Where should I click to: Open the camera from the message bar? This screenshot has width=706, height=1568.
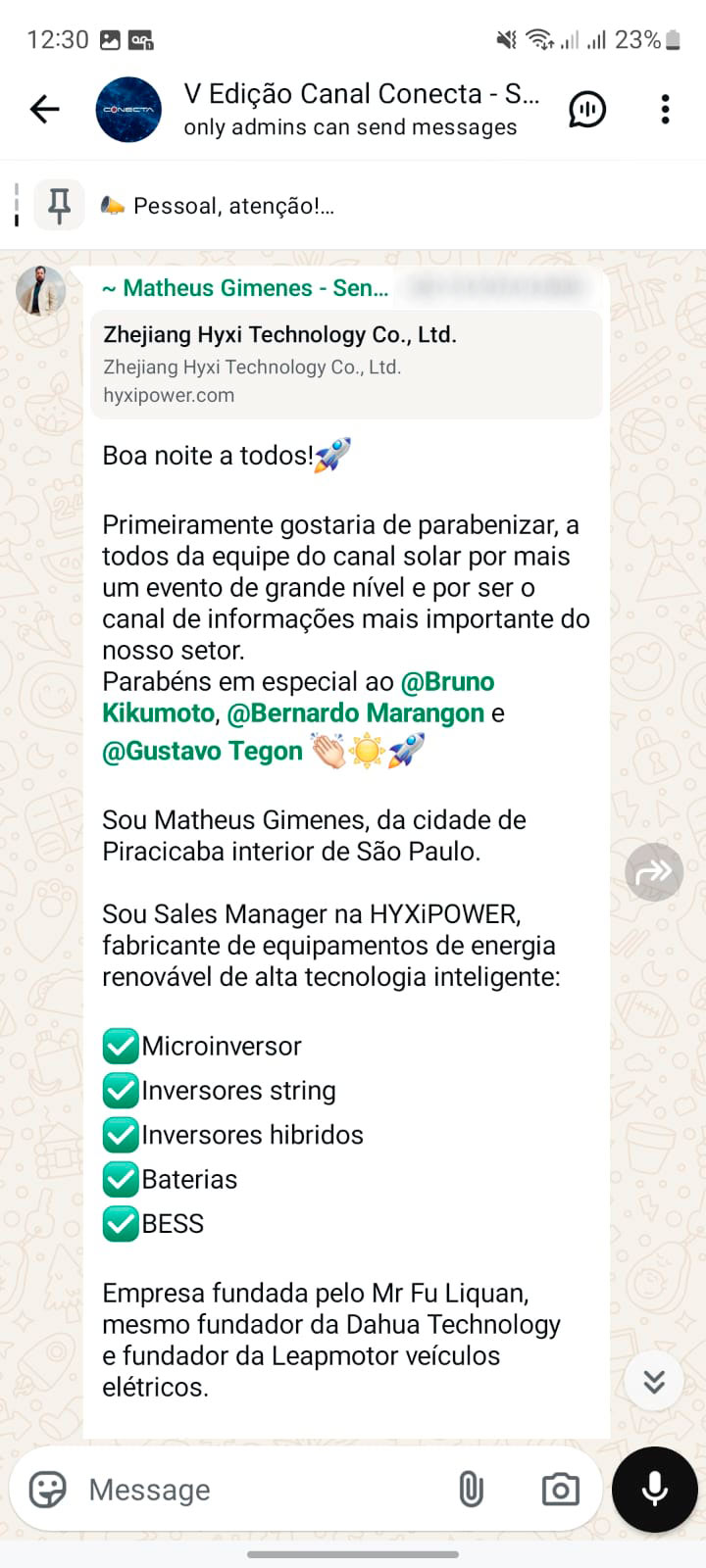point(560,1490)
